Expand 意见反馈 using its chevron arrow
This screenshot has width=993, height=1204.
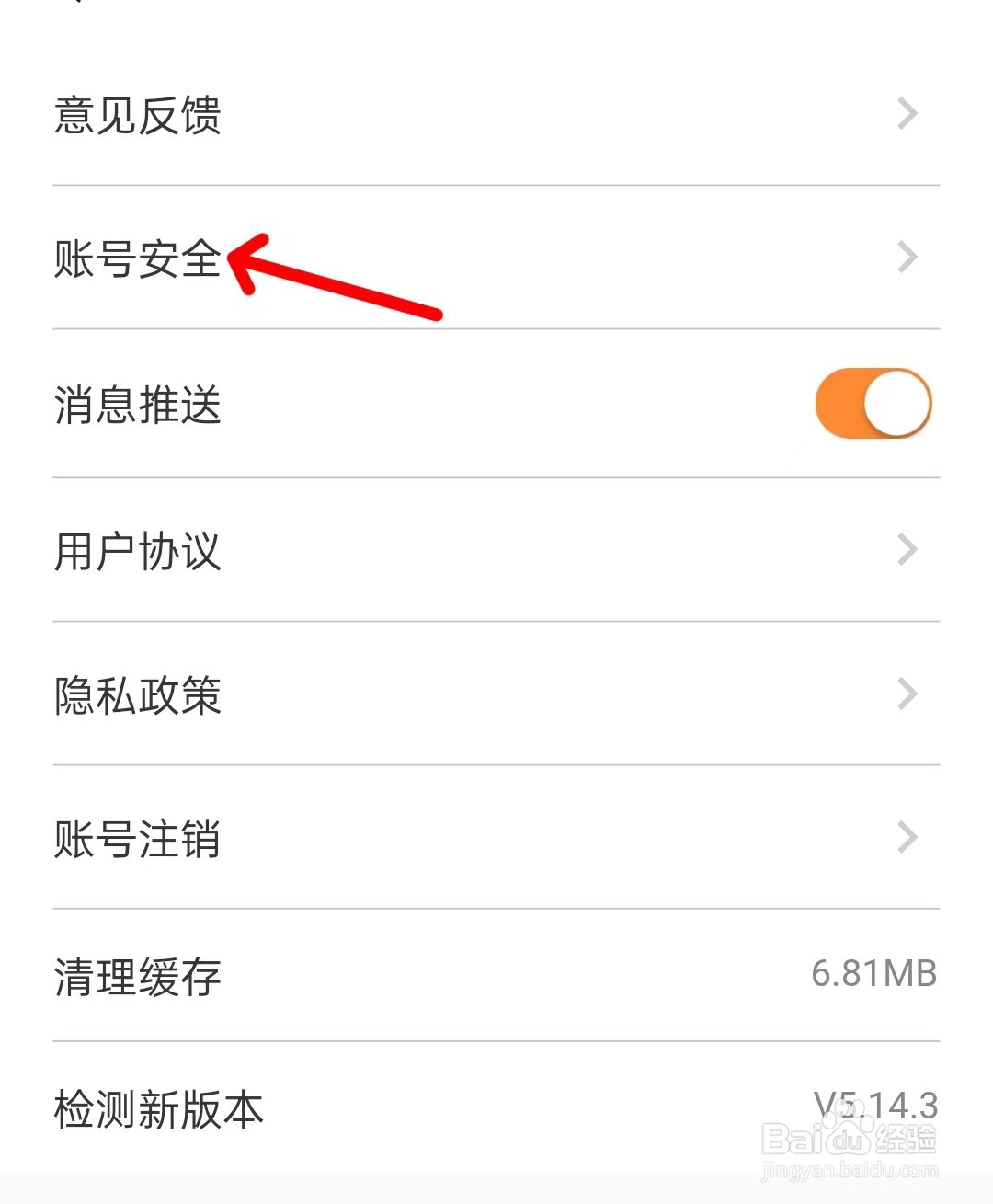[907, 114]
